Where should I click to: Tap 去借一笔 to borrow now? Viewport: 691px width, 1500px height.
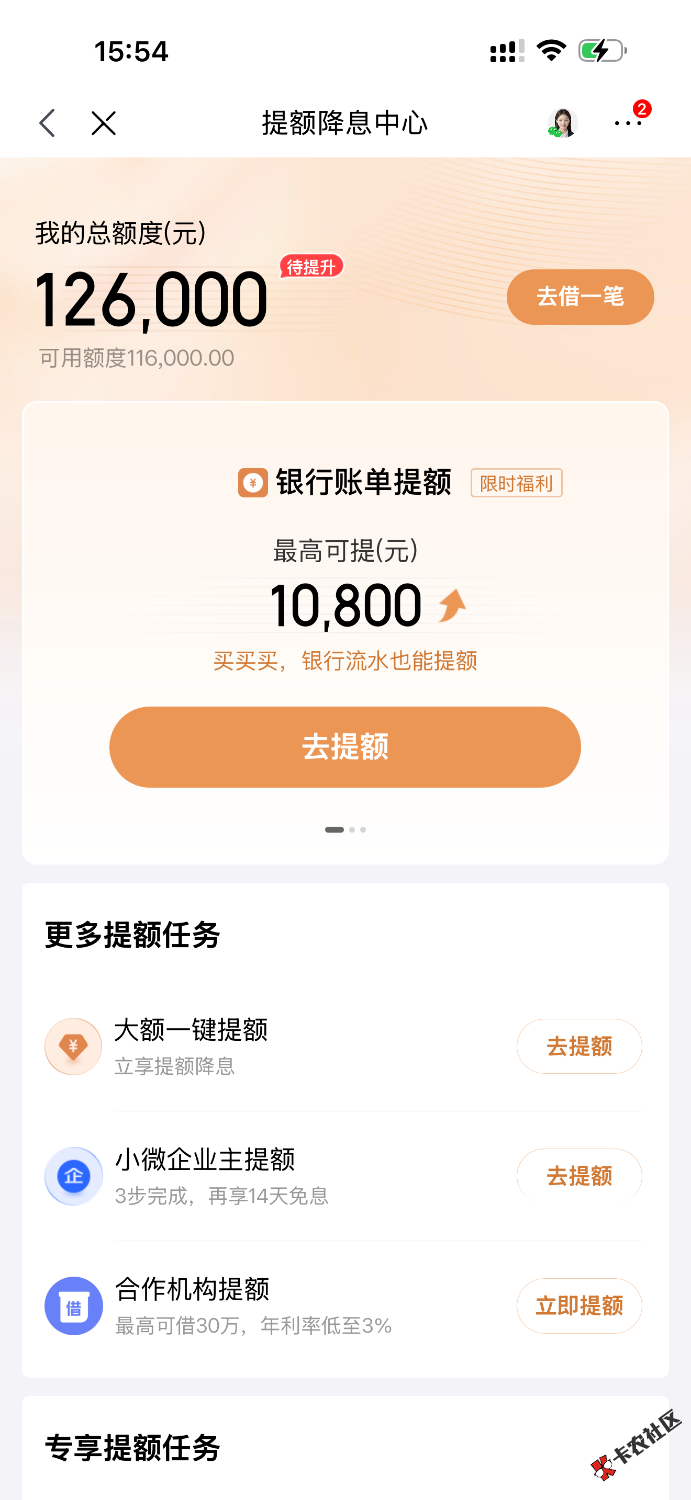click(580, 297)
